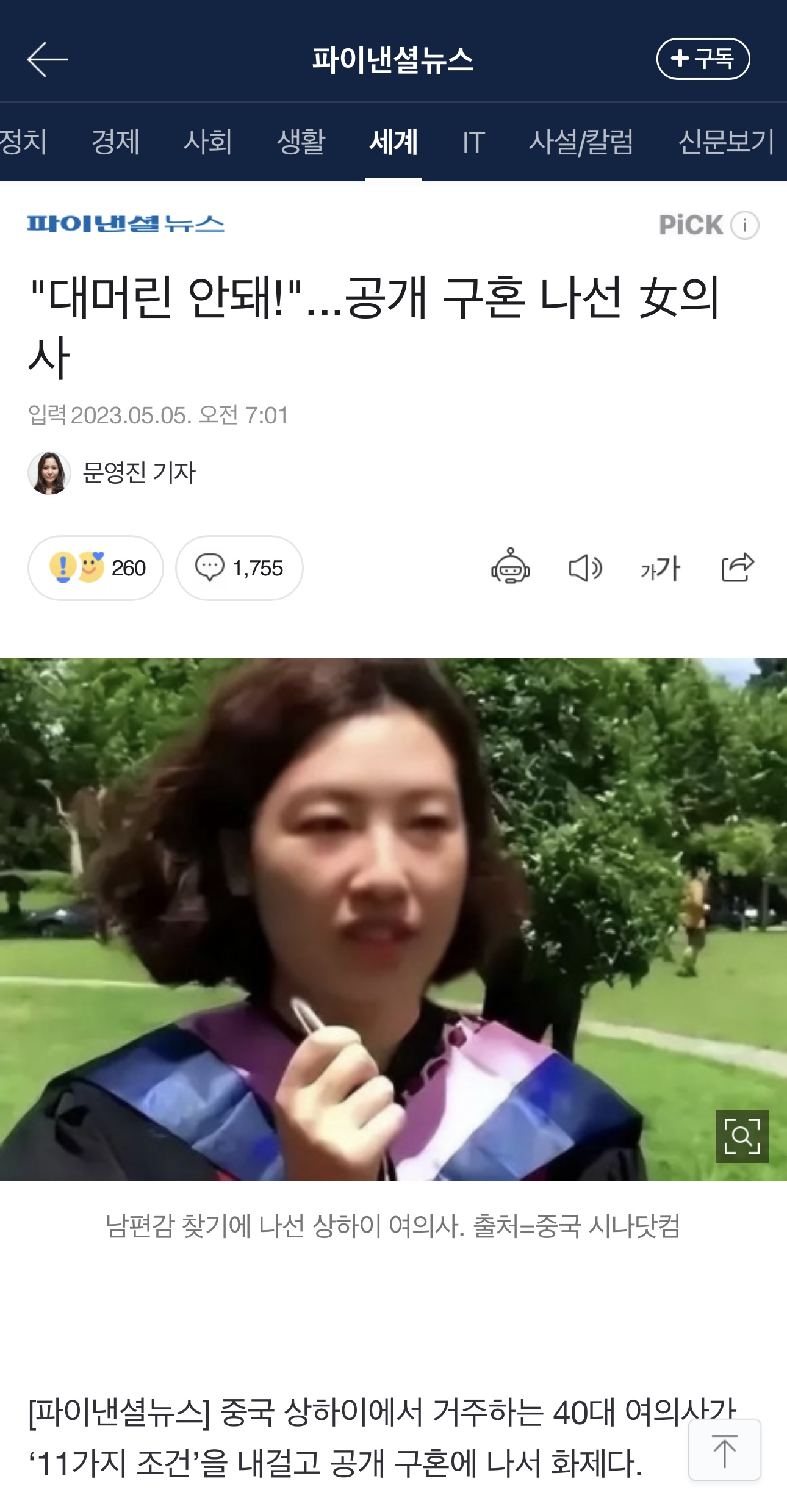Enlarge the article photo with magnifier icon
This screenshot has width=787, height=1512.
tap(741, 1136)
